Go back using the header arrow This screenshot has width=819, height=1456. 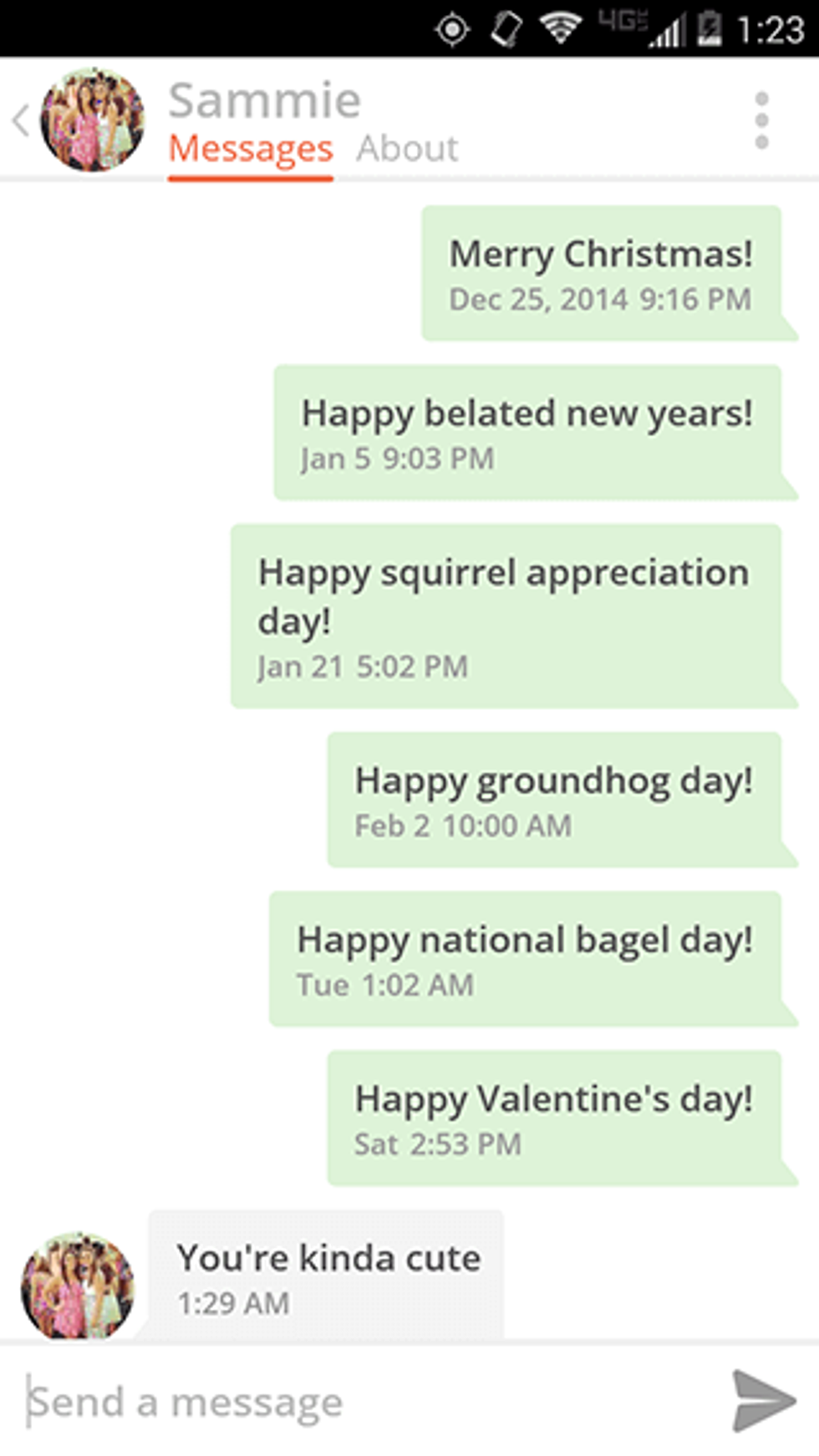[21, 121]
